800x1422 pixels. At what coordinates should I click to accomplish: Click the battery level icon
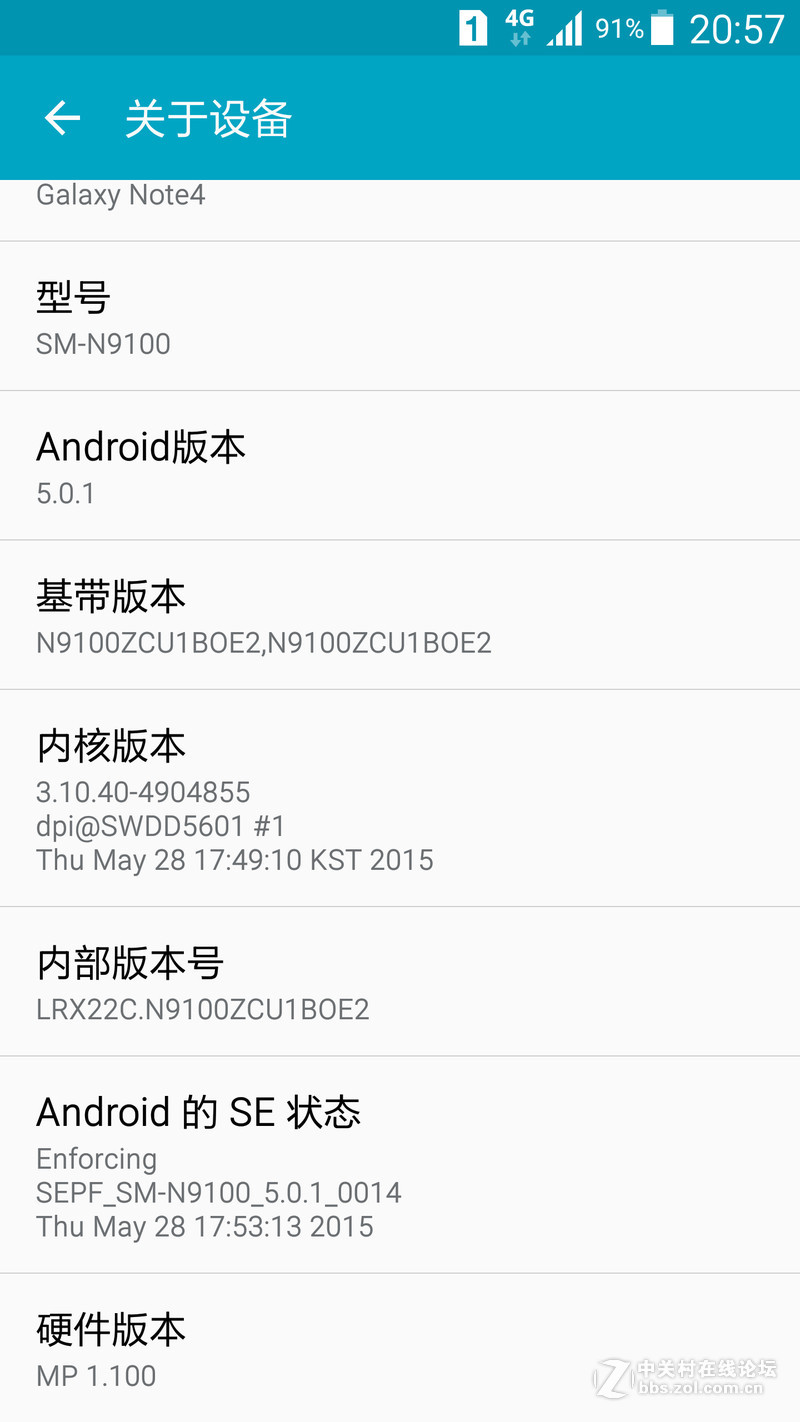coord(661,28)
